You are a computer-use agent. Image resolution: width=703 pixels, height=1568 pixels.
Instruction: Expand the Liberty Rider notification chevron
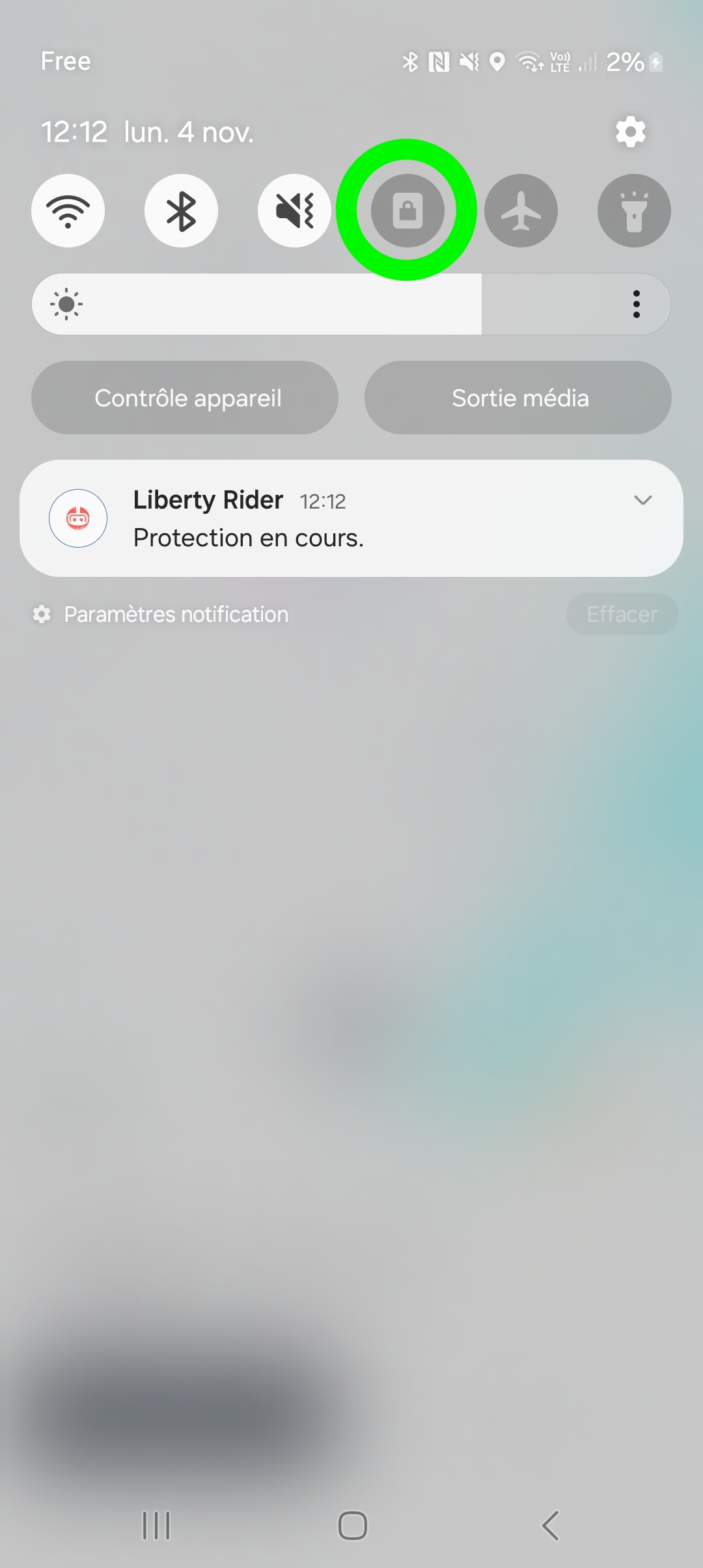642,500
